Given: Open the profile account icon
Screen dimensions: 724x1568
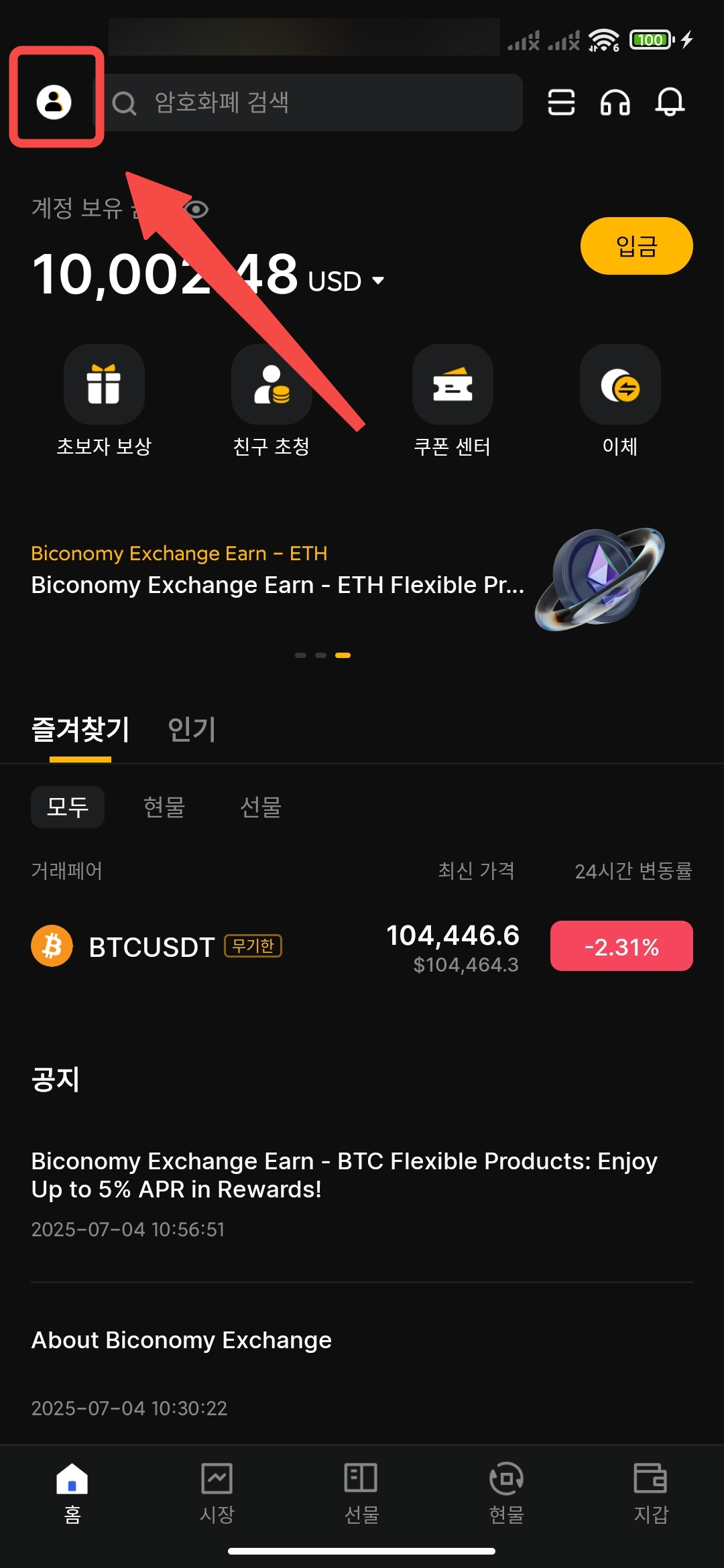Looking at the screenshot, I should [54, 102].
